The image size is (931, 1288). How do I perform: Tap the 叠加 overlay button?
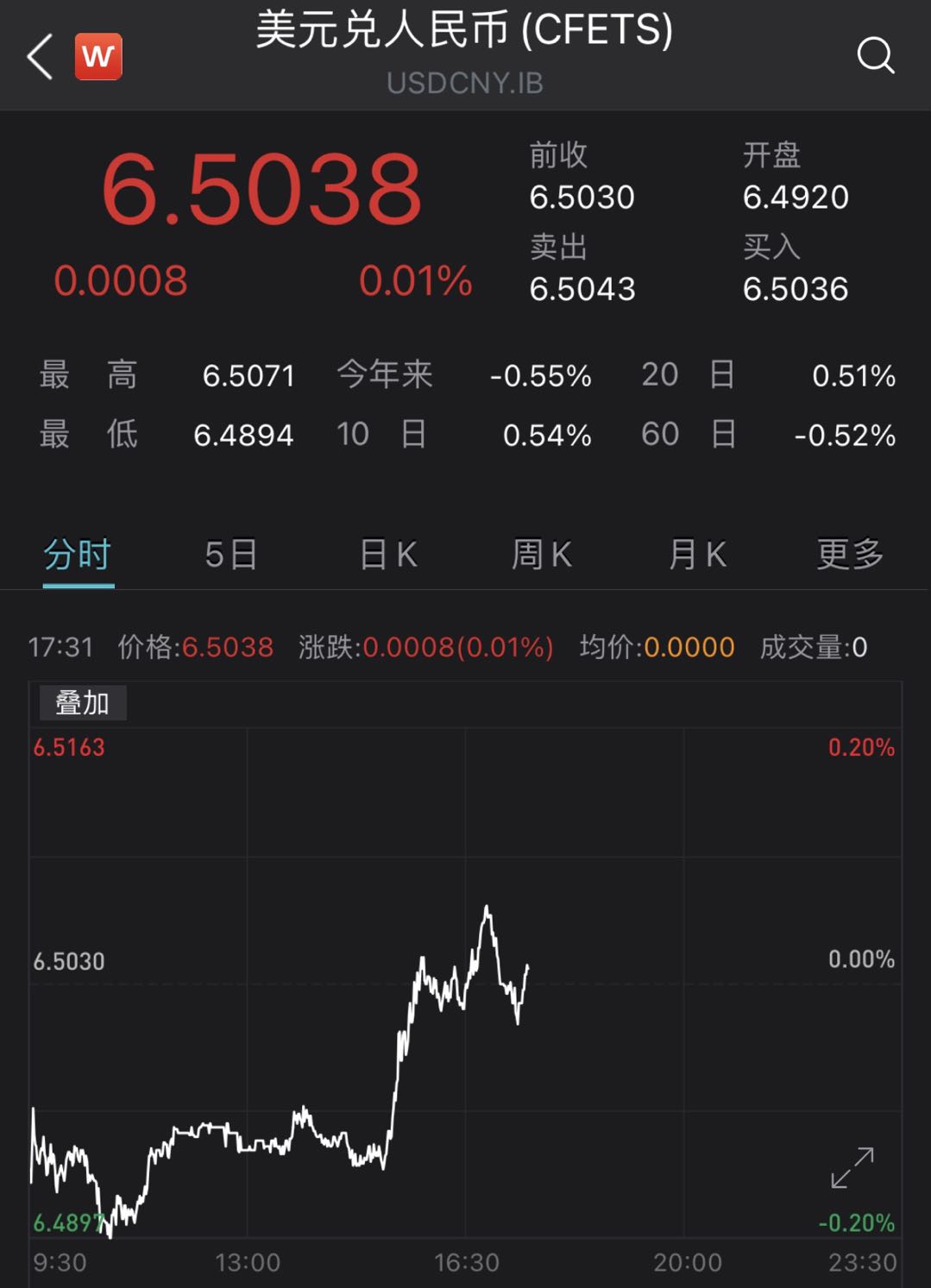coord(83,702)
